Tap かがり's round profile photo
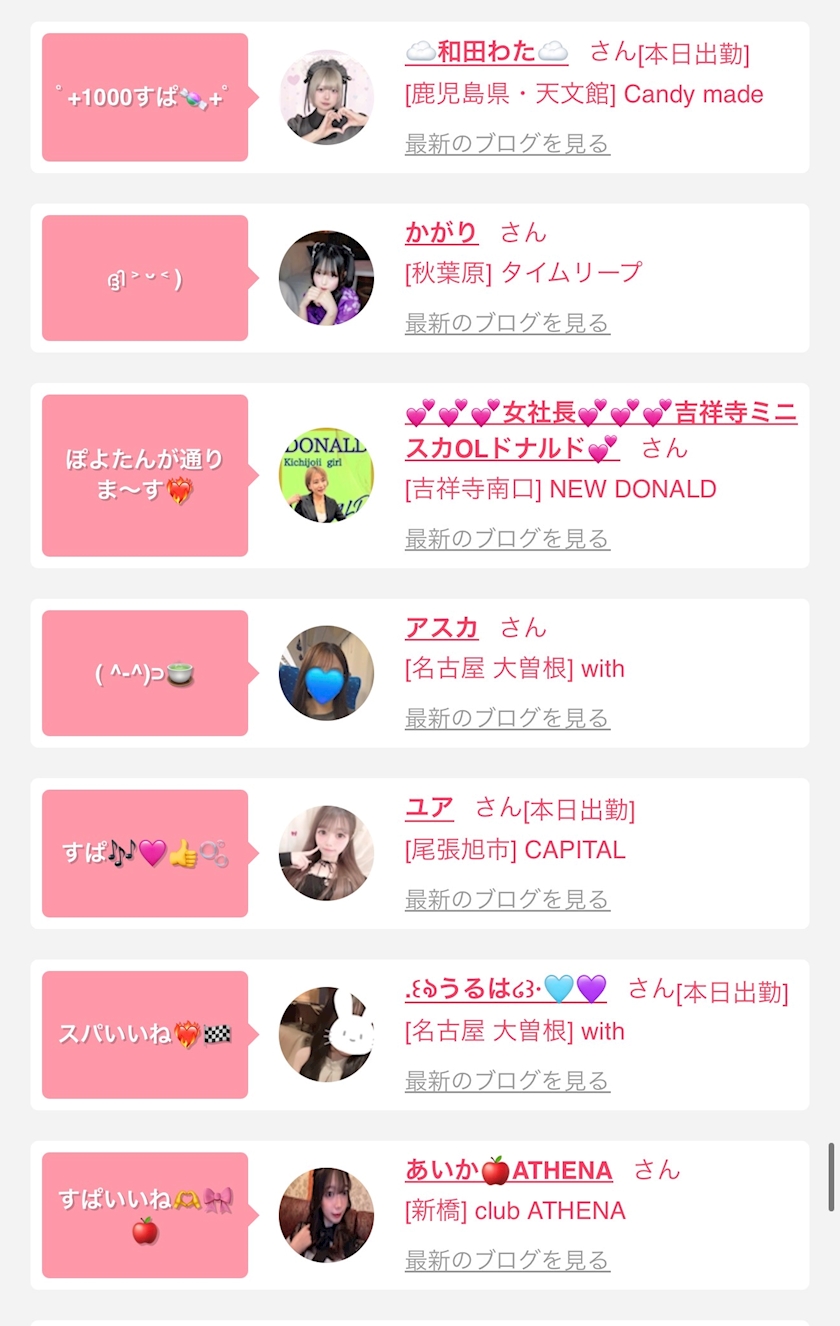This screenshot has height=1326, width=840. point(326,278)
